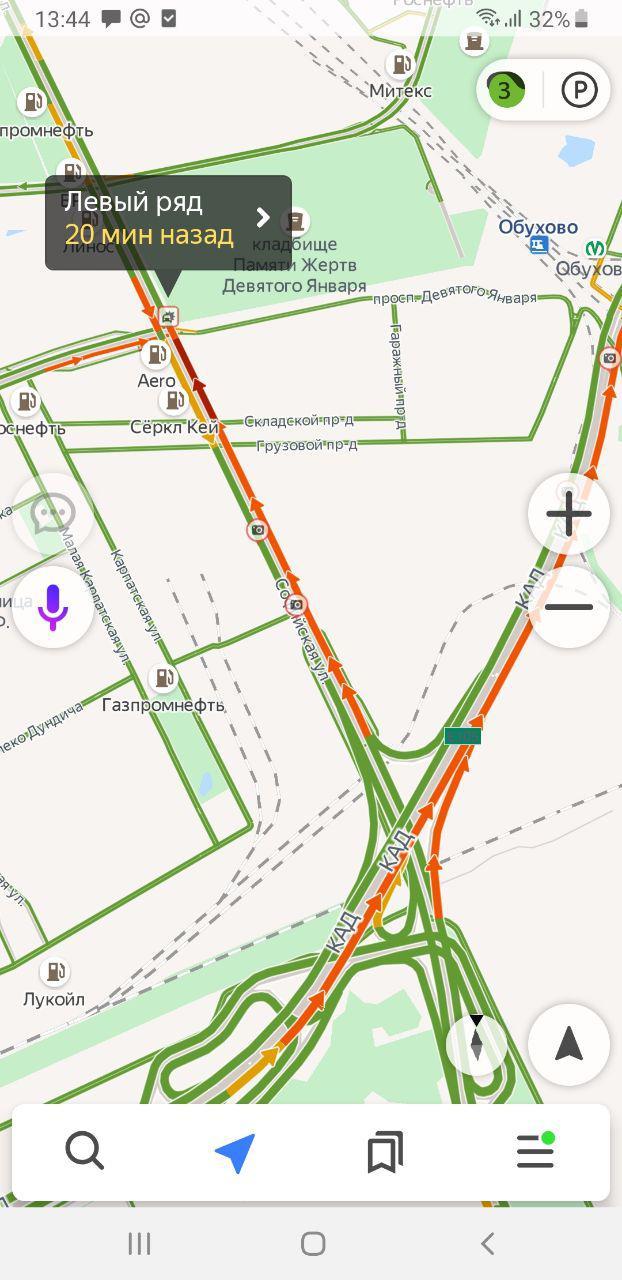Tap the Aero gas station marker

click(x=156, y=353)
